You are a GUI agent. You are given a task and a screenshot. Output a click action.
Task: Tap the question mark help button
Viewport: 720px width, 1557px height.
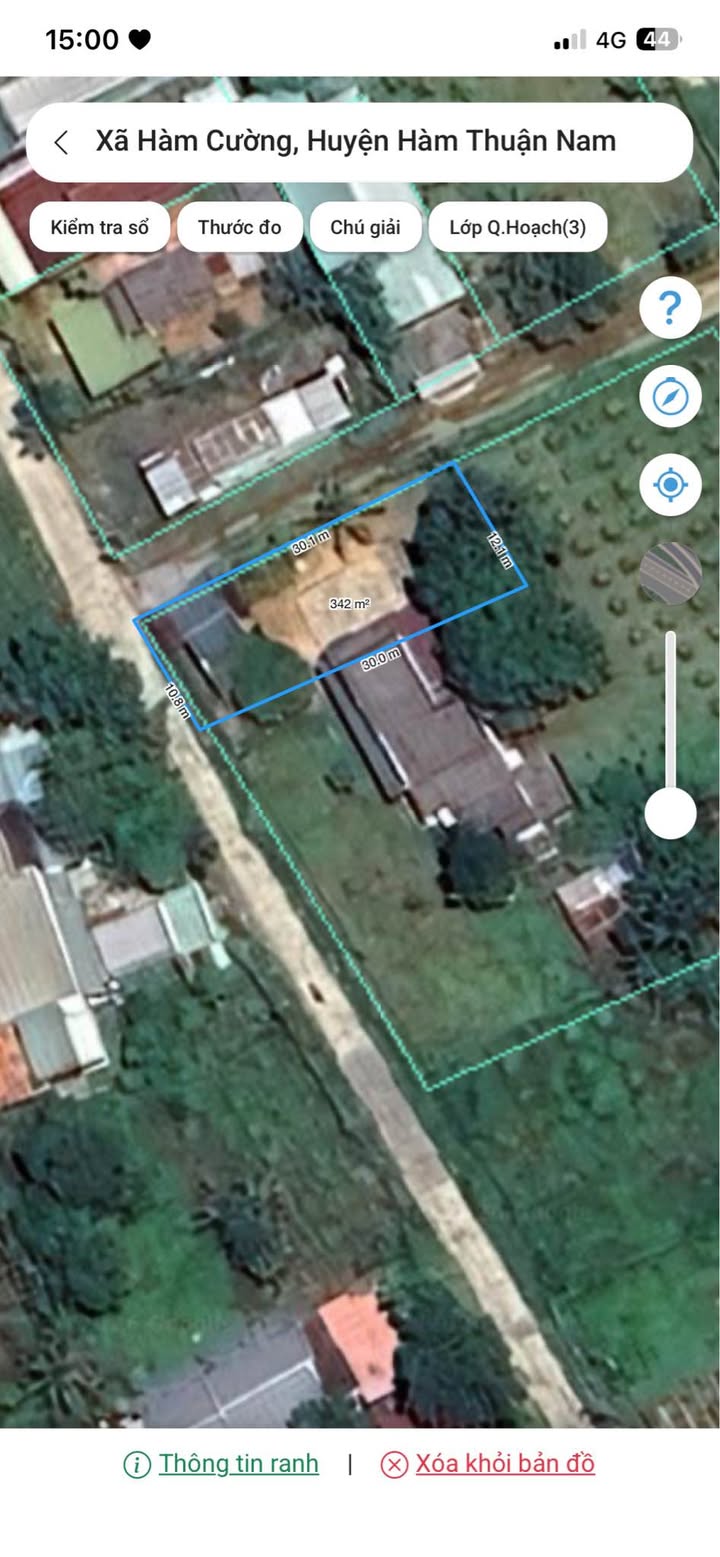[x=670, y=309]
